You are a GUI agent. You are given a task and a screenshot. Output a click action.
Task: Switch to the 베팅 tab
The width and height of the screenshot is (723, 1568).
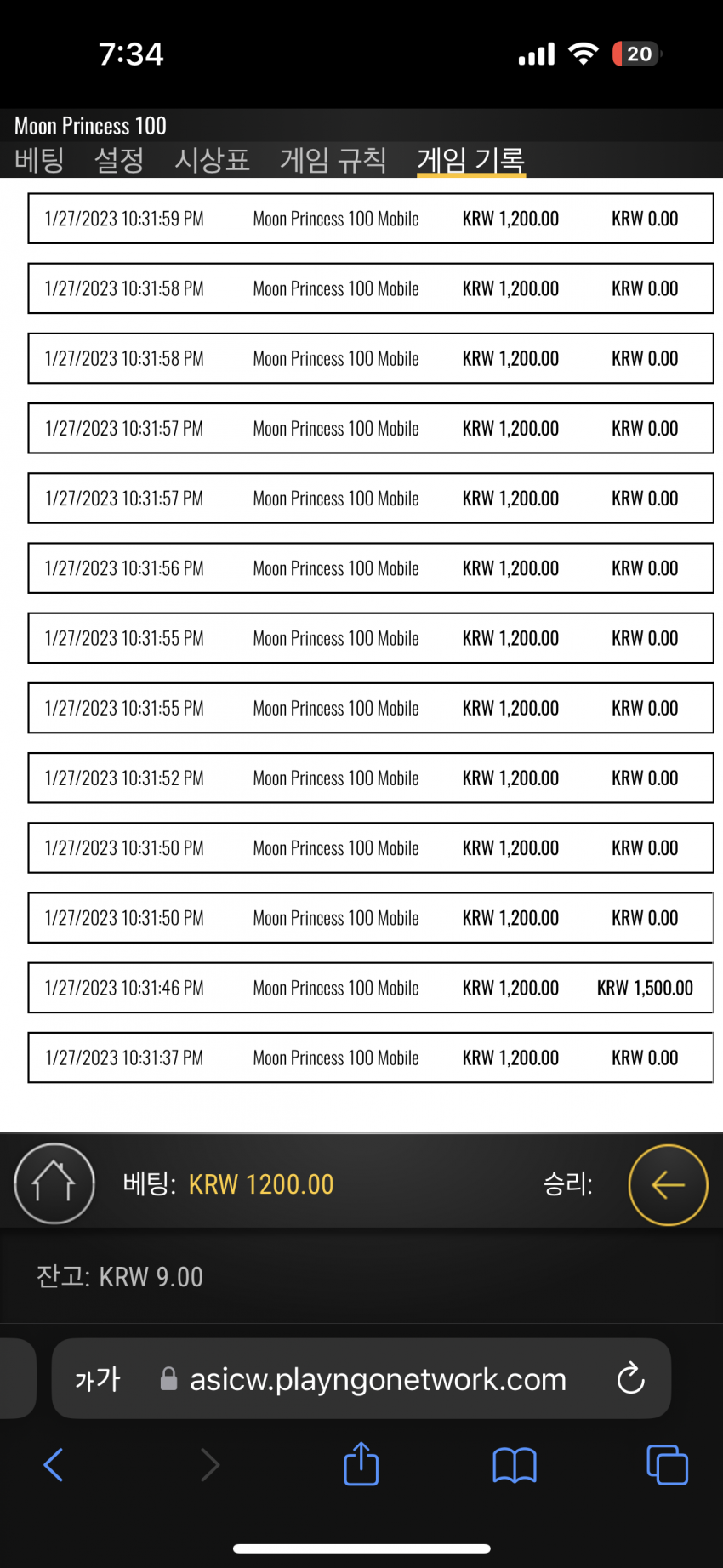pos(39,159)
